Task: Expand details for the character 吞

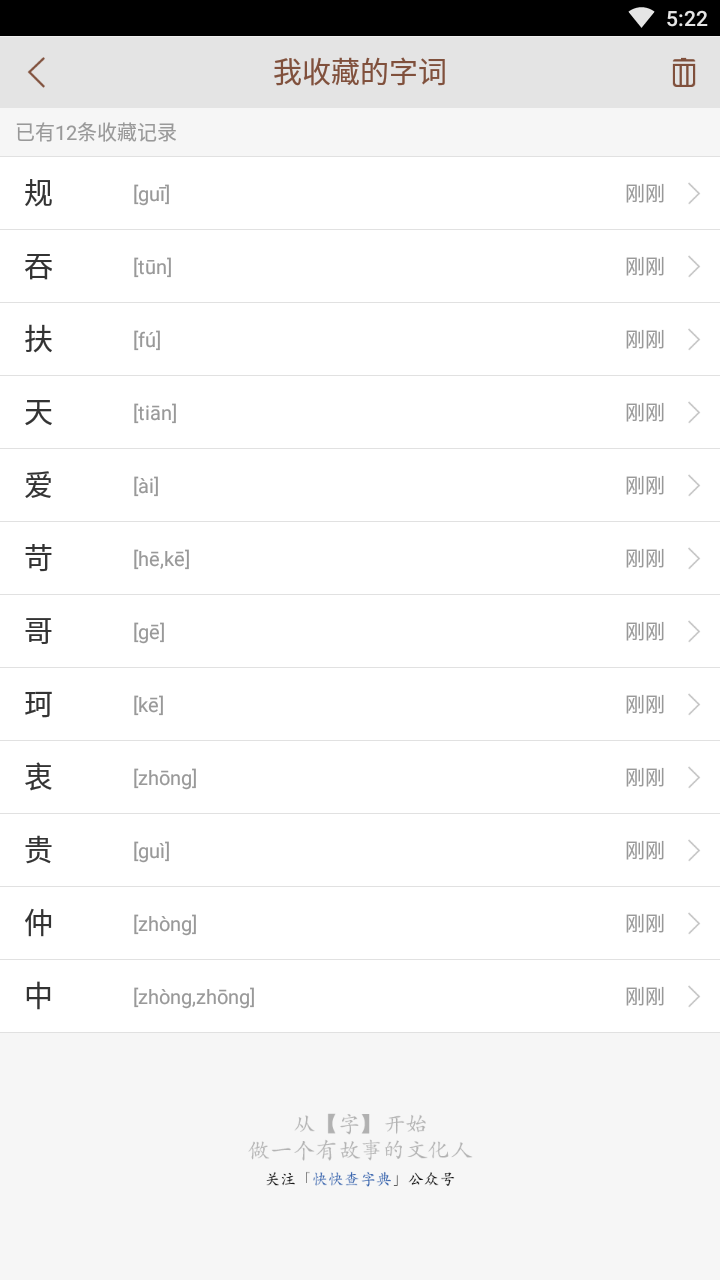Action: pyautogui.click(x=693, y=266)
